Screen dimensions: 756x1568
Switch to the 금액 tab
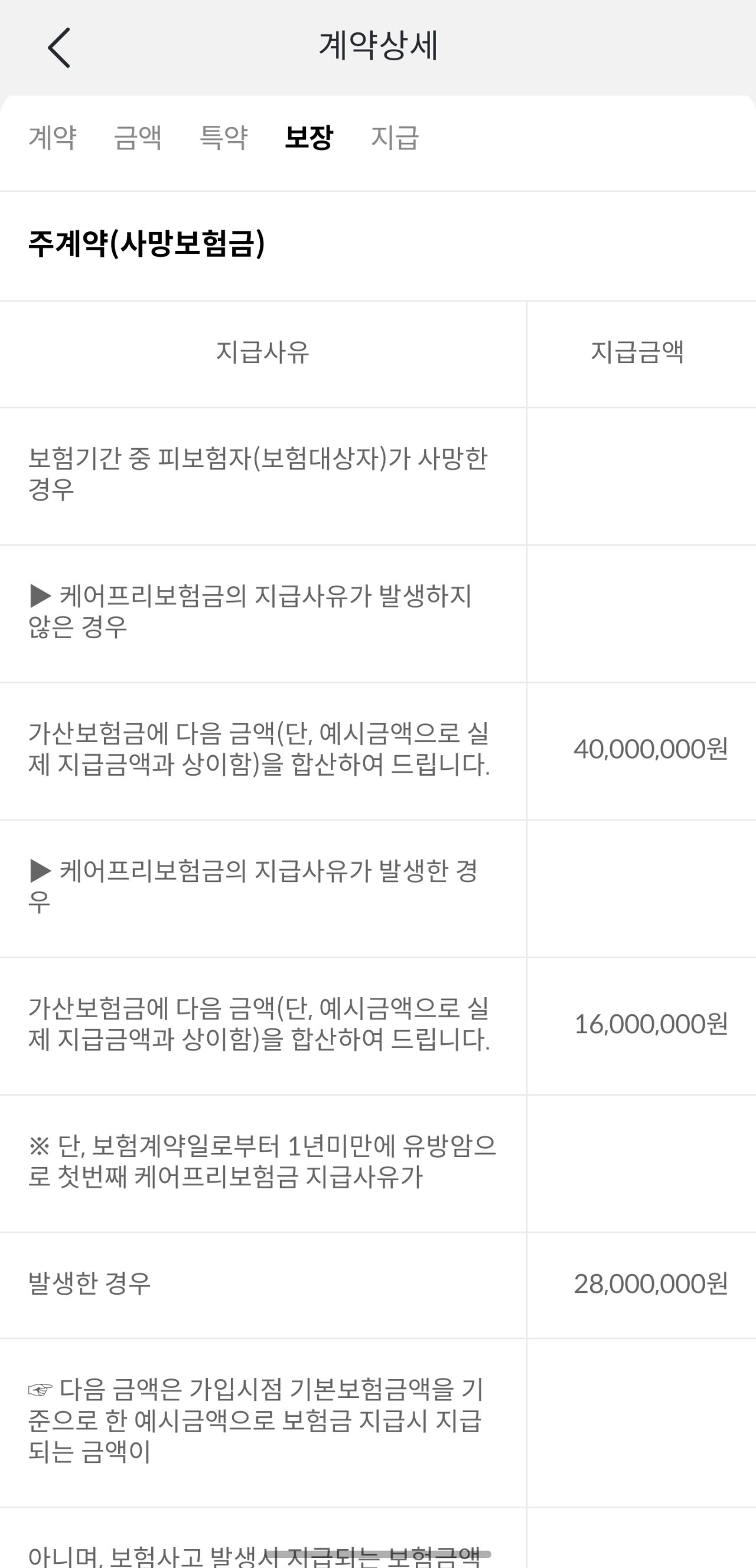pos(138,138)
